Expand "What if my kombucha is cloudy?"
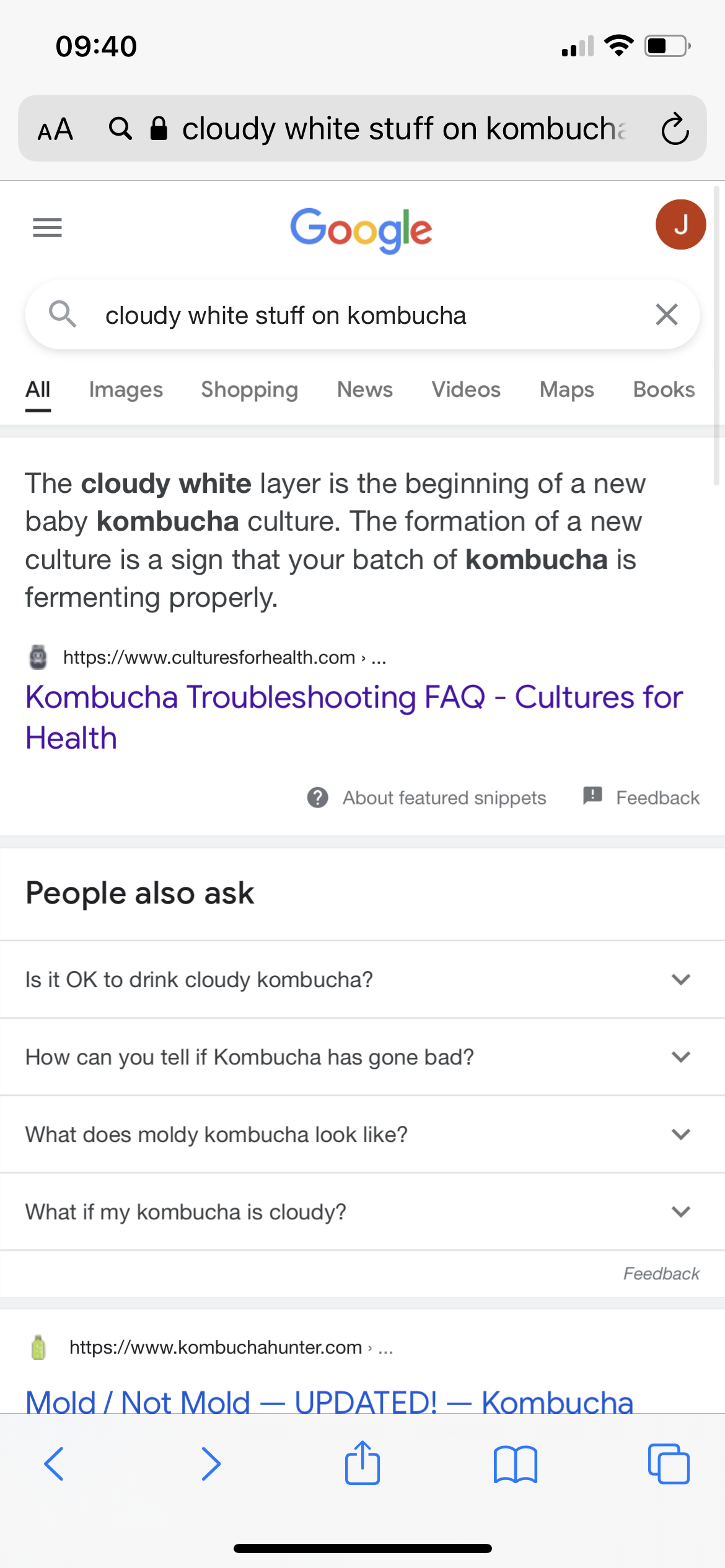 [x=362, y=1211]
